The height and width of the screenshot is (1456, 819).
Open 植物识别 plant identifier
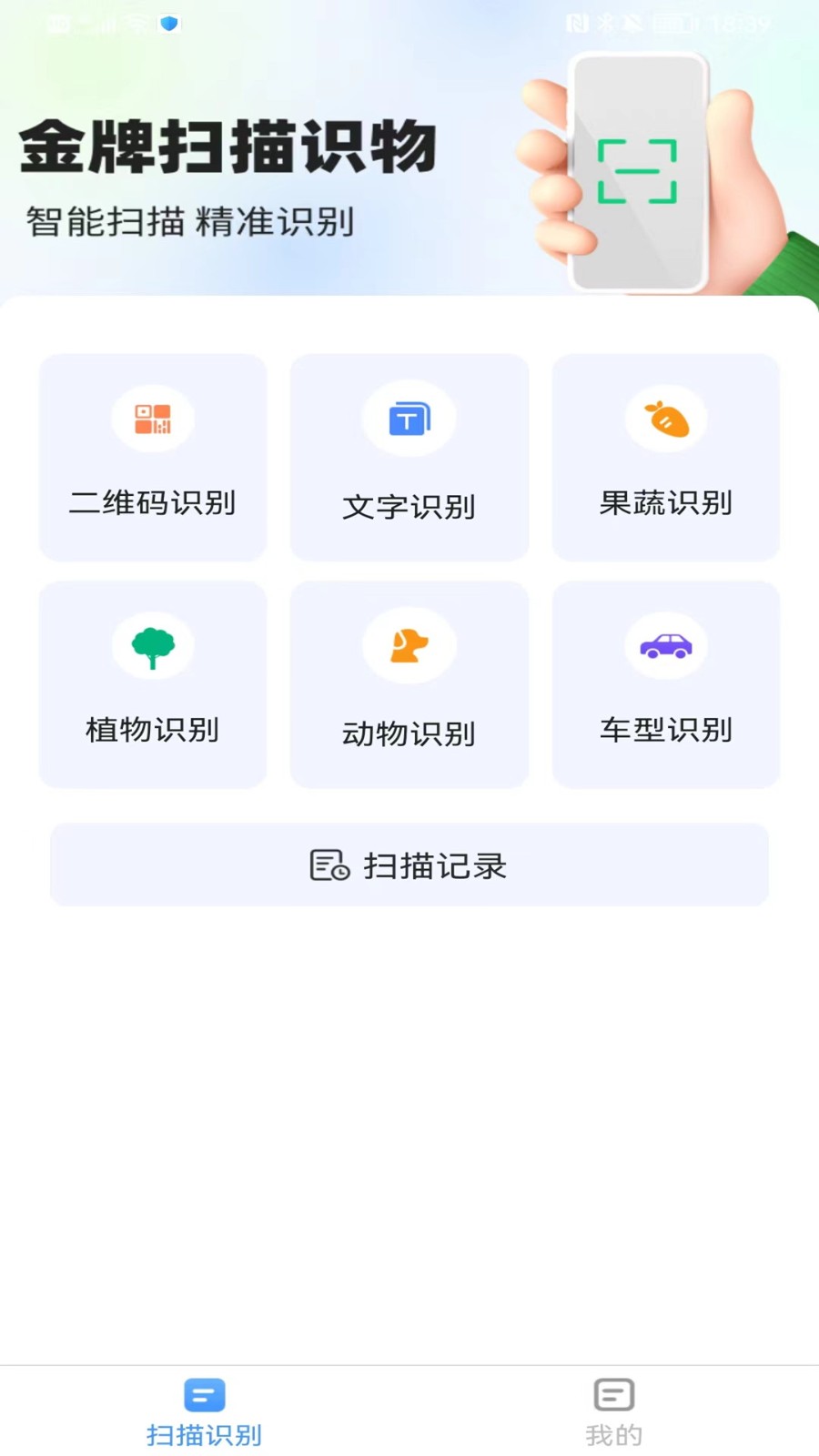153,684
